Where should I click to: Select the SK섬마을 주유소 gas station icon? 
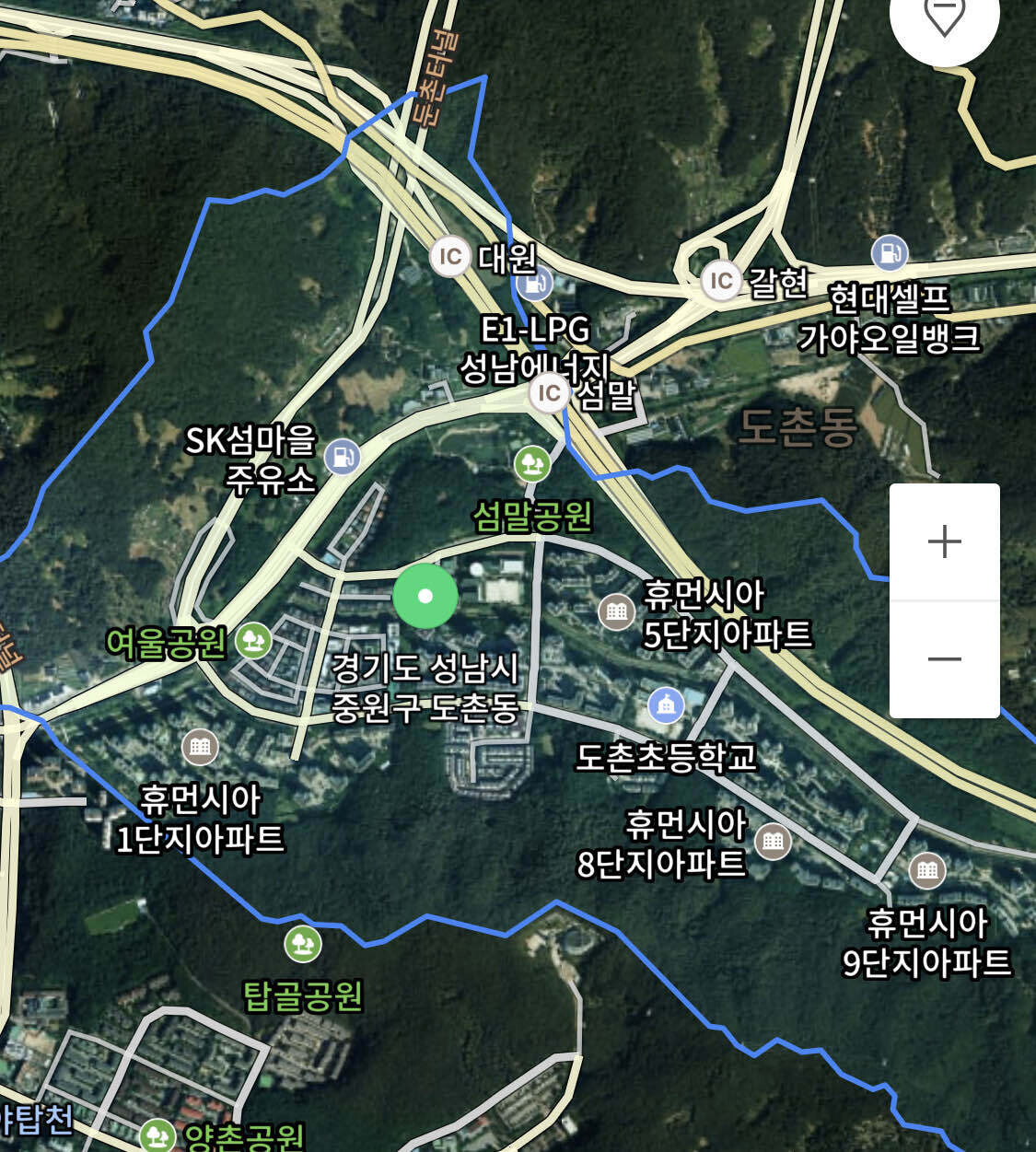[343, 458]
